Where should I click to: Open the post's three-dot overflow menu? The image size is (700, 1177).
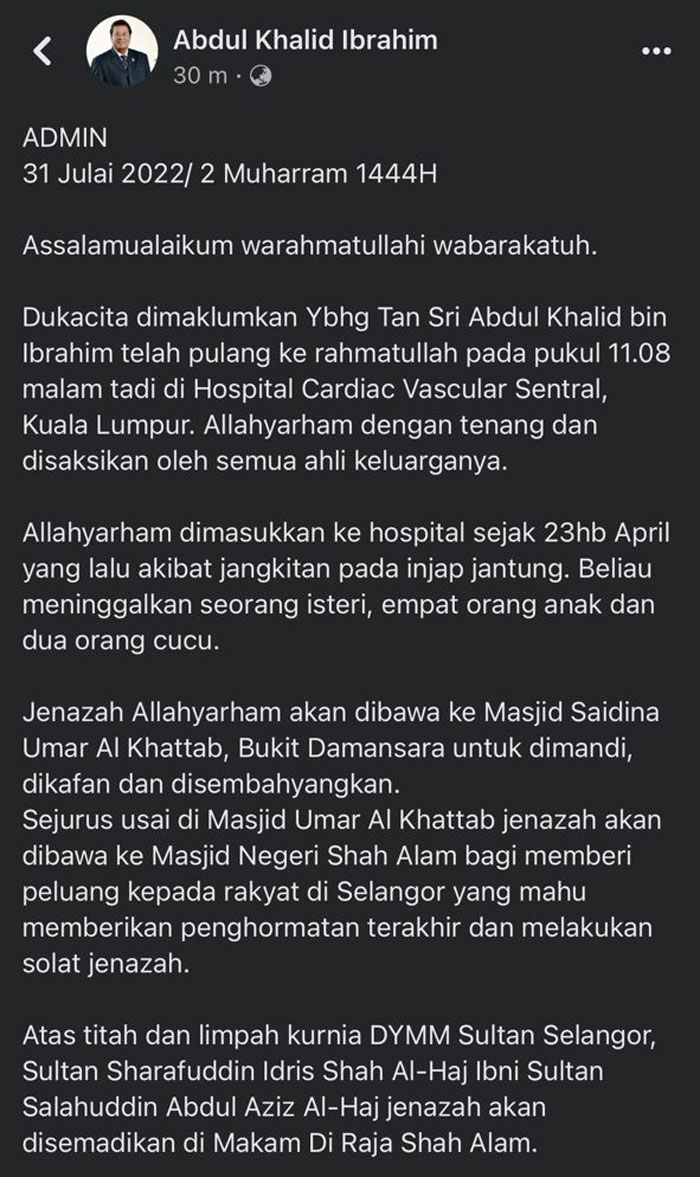coord(655,52)
